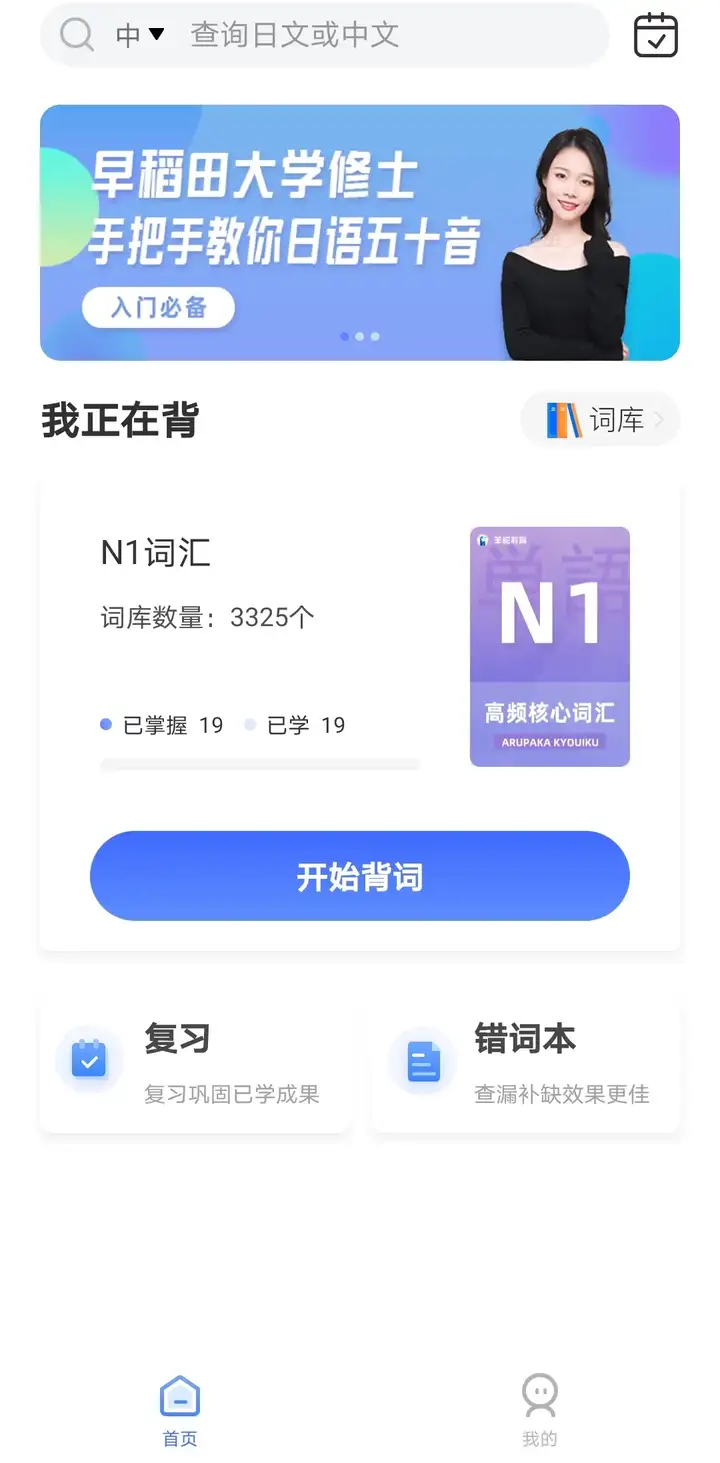The width and height of the screenshot is (720, 1463).
Task: Open the calendar check-in icon
Action: (656, 35)
